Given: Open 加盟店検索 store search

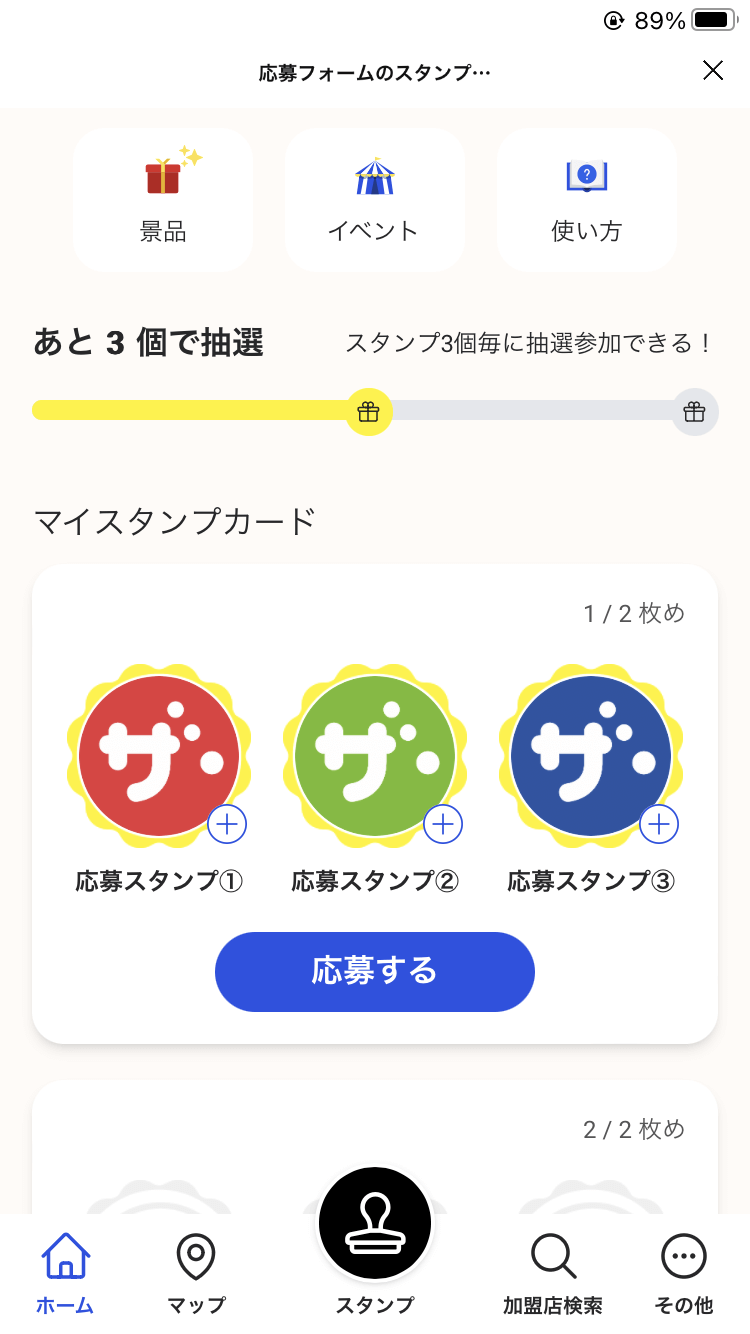Looking at the screenshot, I should click(553, 1270).
